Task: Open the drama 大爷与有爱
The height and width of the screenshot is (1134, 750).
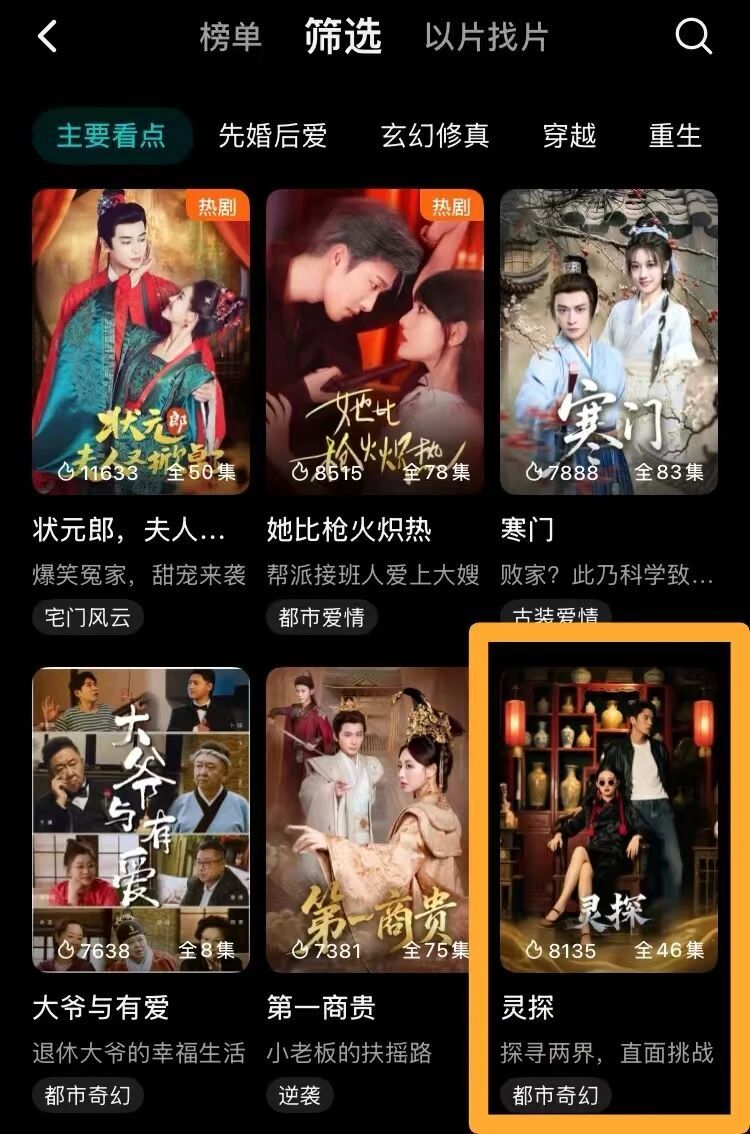Action: pyautogui.click(x=141, y=820)
